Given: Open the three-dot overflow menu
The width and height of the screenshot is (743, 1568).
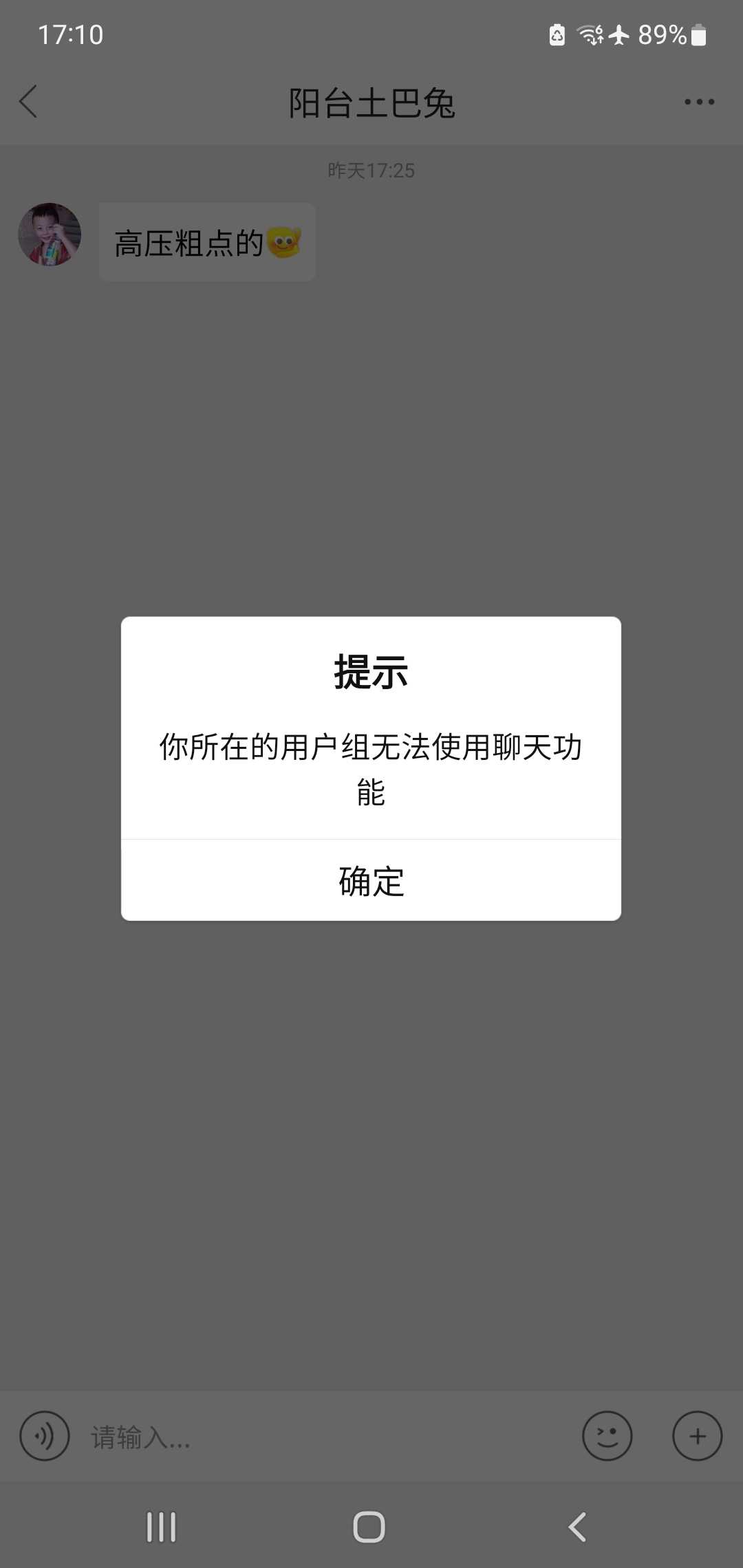Looking at the screenshot, I should click(699, 102).
